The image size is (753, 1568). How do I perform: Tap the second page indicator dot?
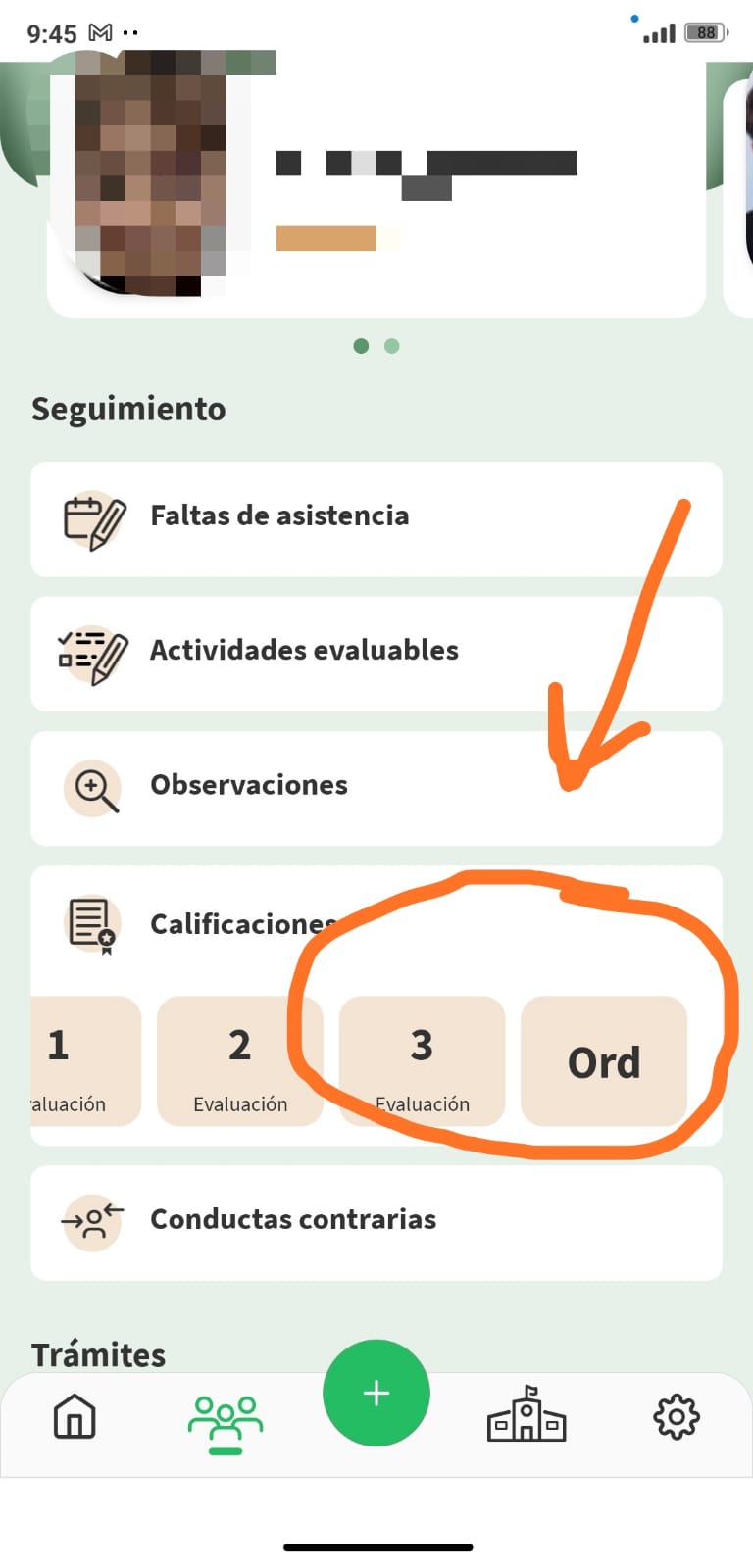pyautogui.click(x=392, y=346)
